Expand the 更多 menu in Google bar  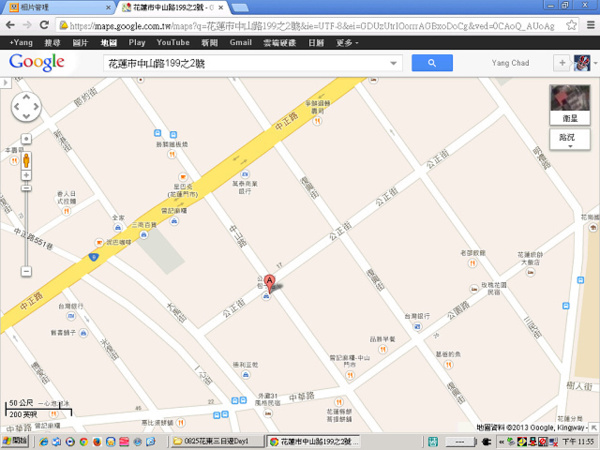(x=347, y=43)
